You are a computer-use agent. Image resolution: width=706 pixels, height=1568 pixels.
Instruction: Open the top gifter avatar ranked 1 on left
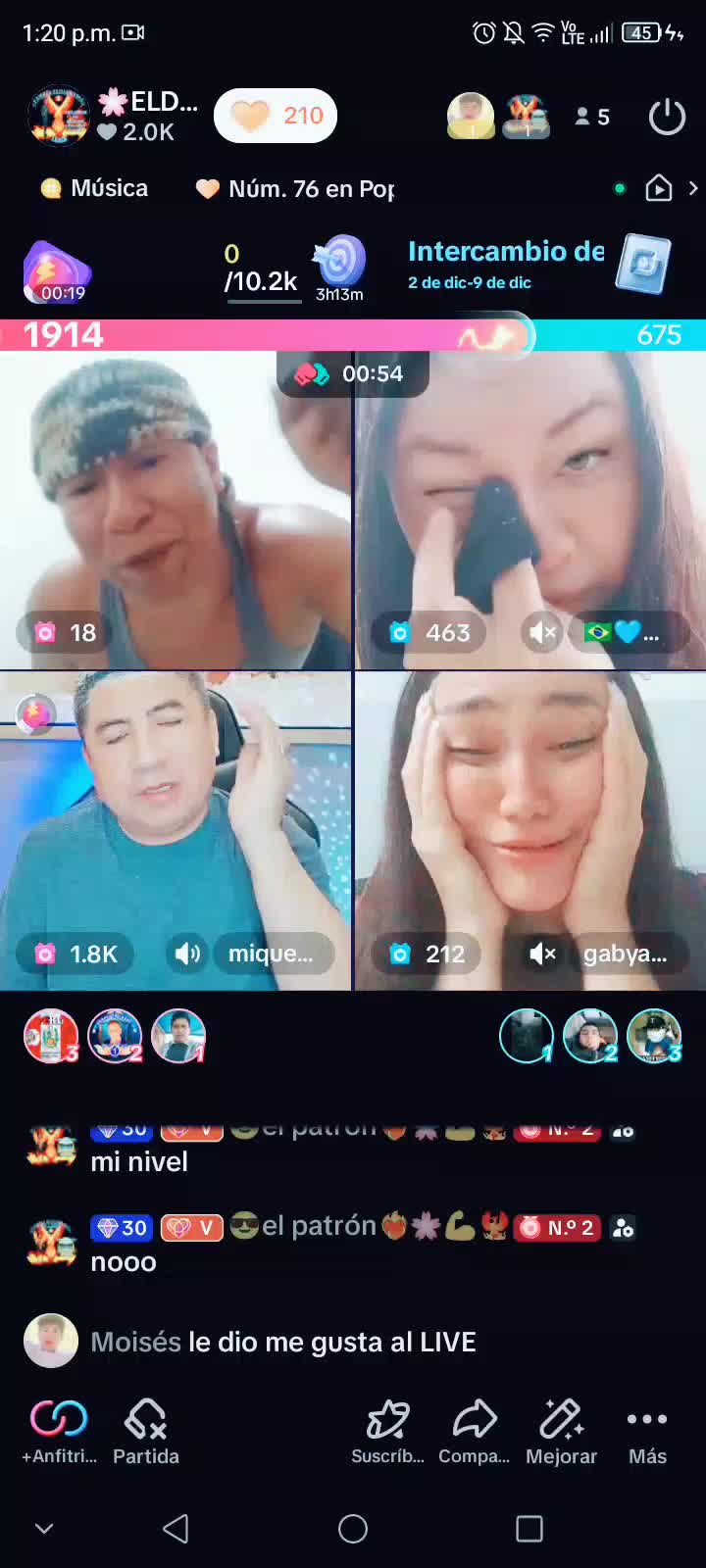tap(178, 1037)
